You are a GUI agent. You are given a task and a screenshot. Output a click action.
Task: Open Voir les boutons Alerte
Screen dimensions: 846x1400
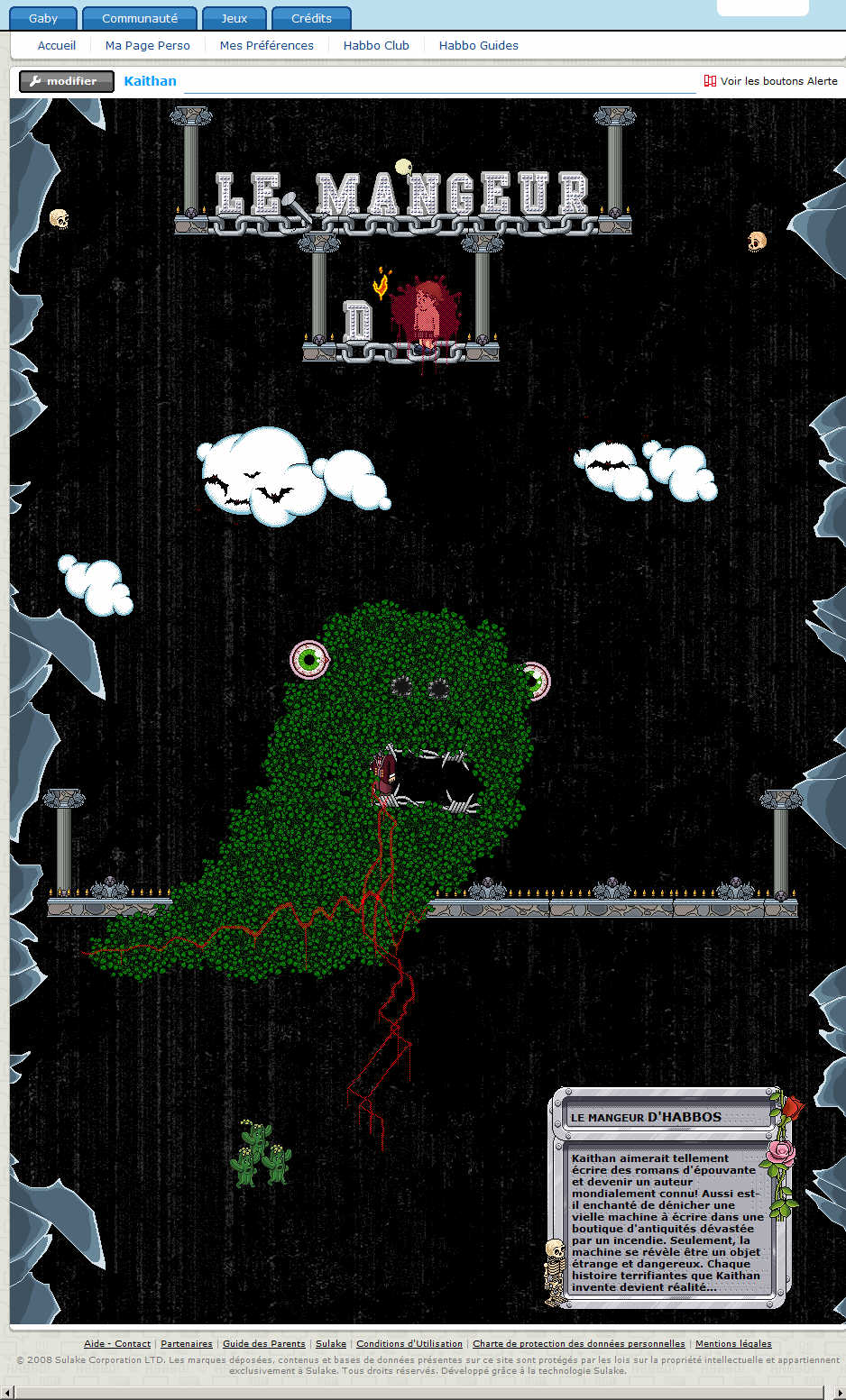(771, 81)
